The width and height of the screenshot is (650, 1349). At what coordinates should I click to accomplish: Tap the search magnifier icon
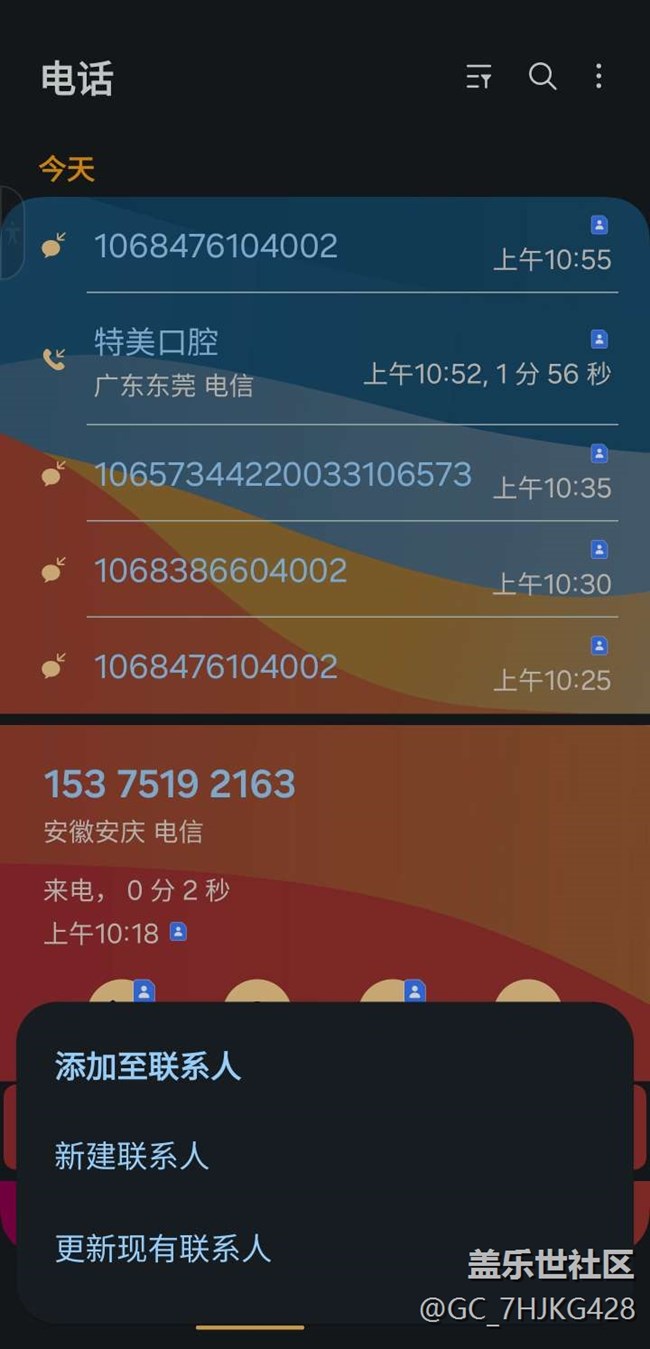tap(542, 77)
